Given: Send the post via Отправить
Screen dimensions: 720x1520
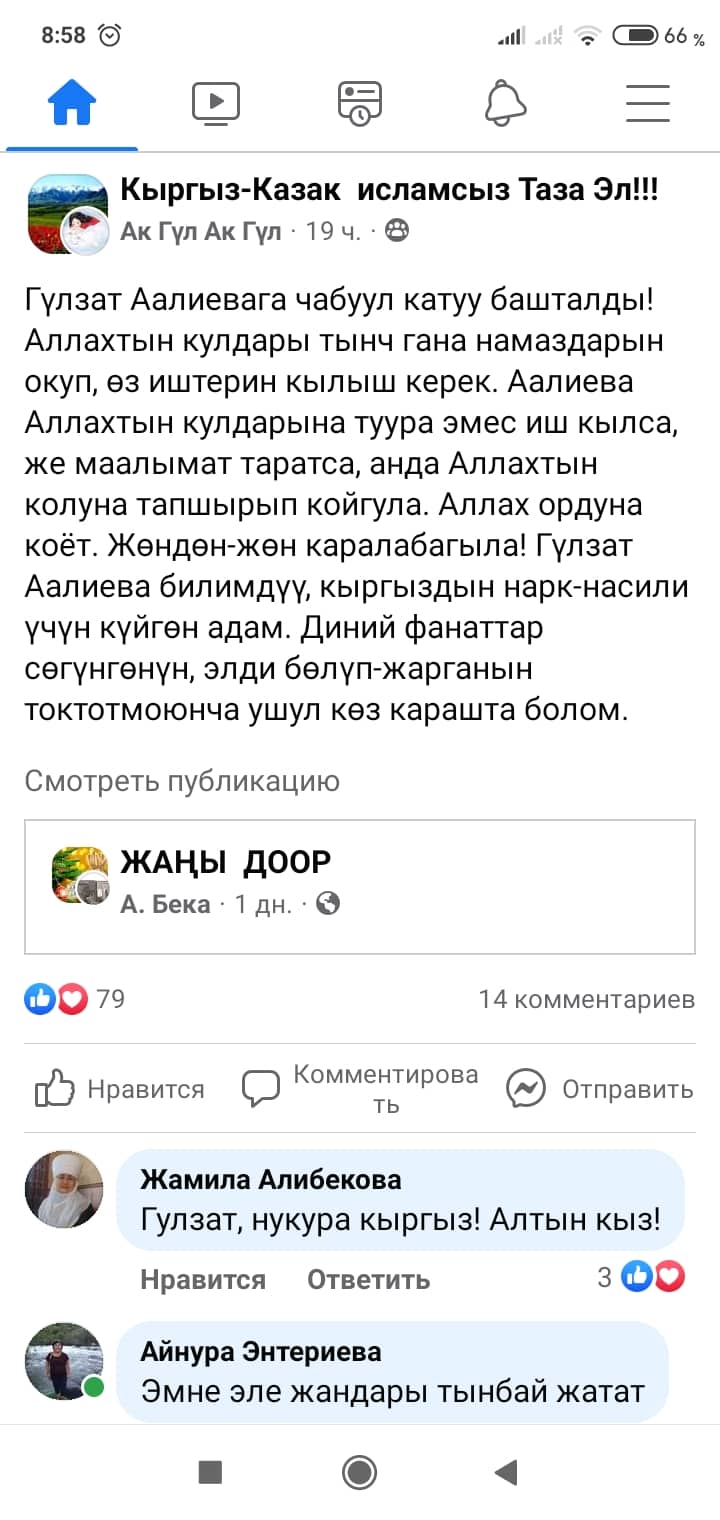Looking at the screenshot, I should point(600,1089).
